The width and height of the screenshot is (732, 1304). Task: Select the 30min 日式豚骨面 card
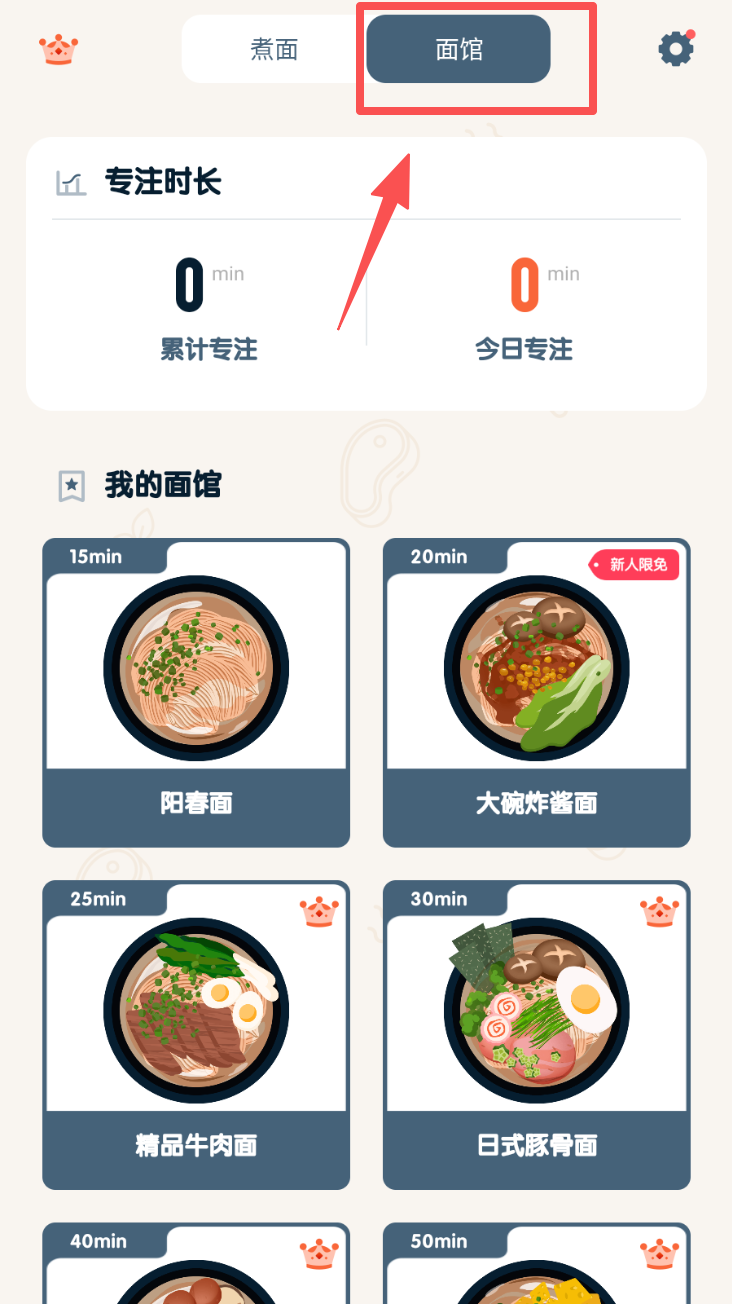coord(537,1034)
